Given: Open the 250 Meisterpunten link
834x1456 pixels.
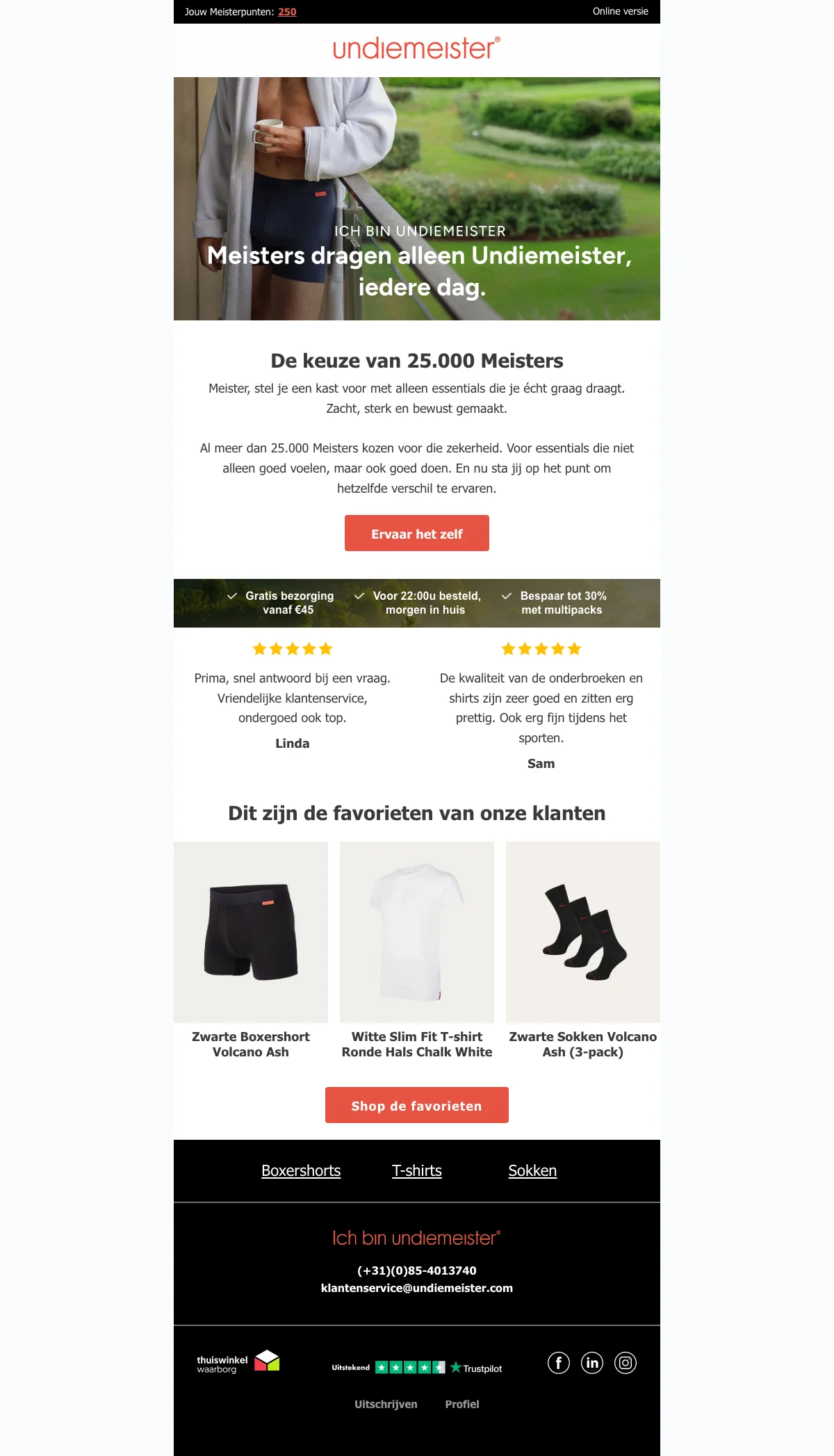Looking at the screenshot, I should [x=287, y=12].
